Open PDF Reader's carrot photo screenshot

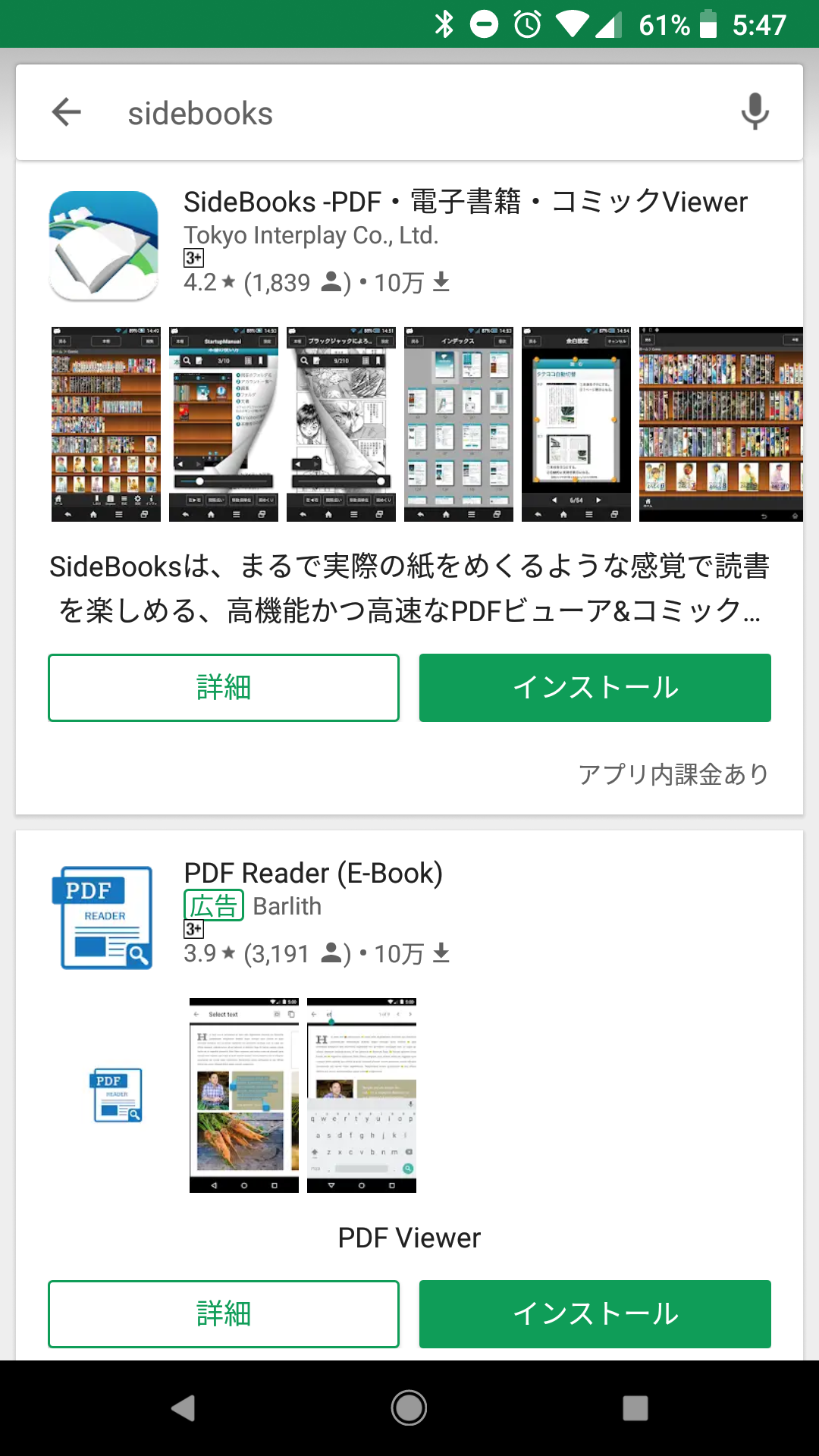coord(243,1095)
